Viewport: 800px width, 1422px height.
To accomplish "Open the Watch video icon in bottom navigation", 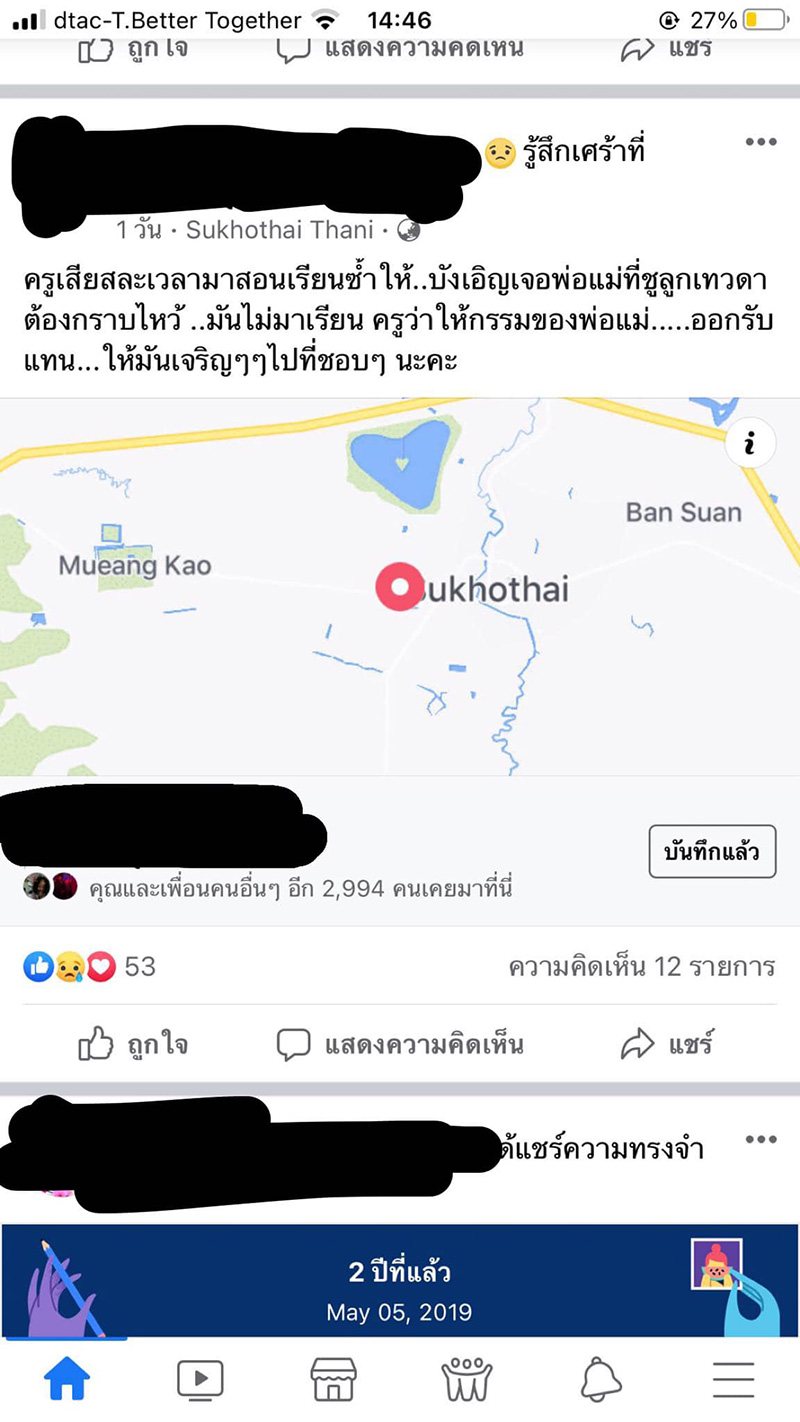I will point(200,1377).
